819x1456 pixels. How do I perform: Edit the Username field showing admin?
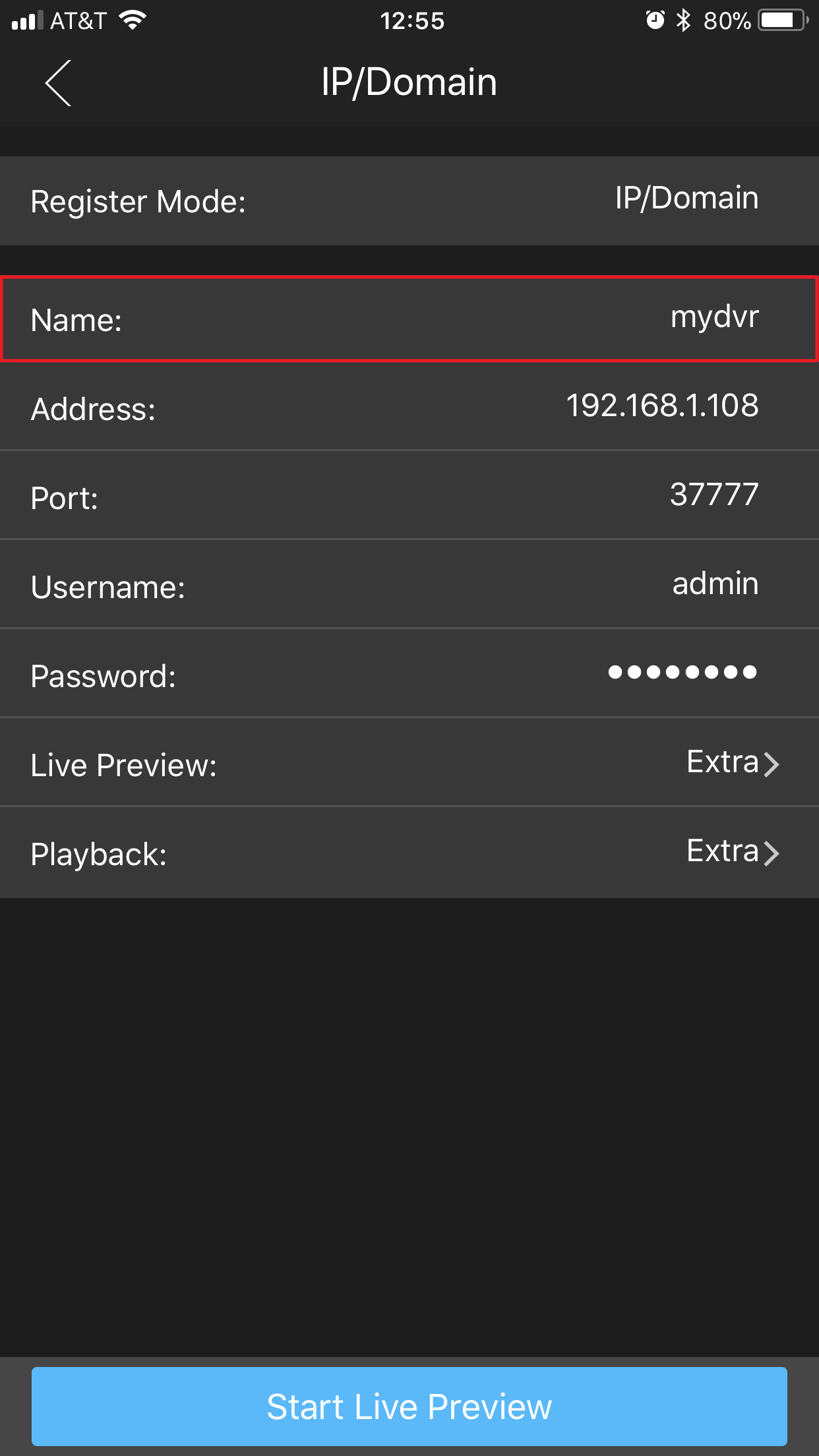click(x=409, y=584)
